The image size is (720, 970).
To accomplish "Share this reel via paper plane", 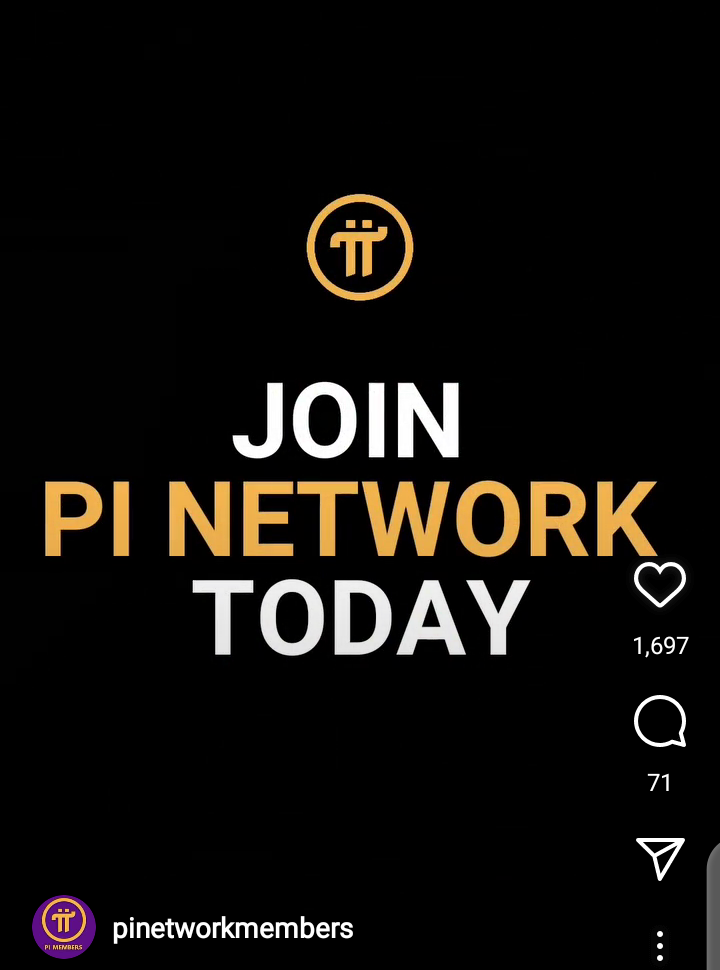I will tap(660, 858).
